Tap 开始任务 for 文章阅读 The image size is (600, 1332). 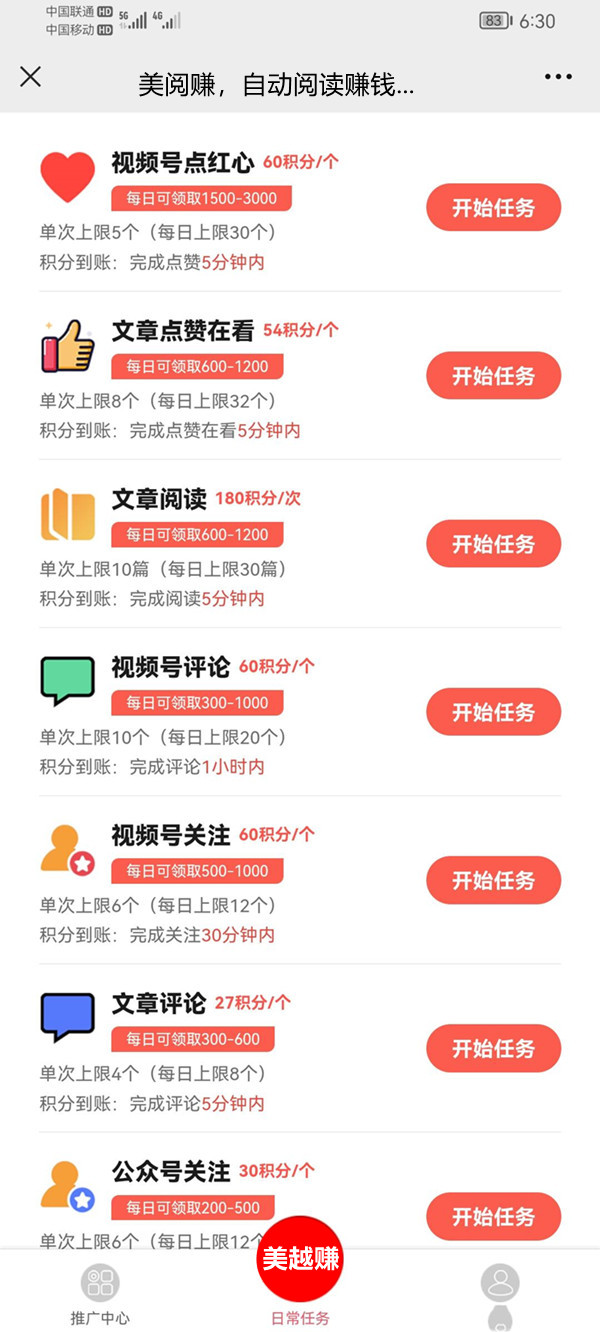point(494,544)
